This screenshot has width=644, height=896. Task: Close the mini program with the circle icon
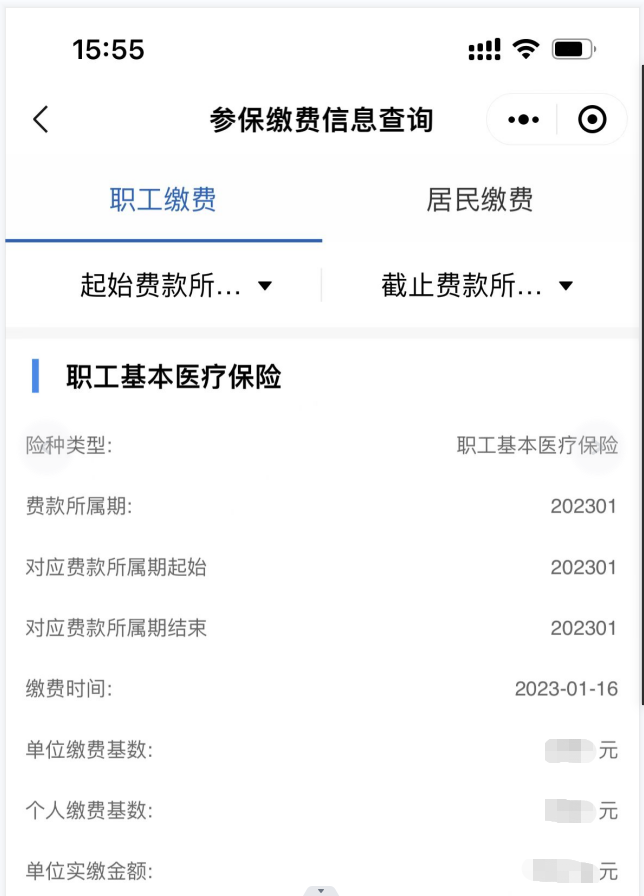point(592,120)
